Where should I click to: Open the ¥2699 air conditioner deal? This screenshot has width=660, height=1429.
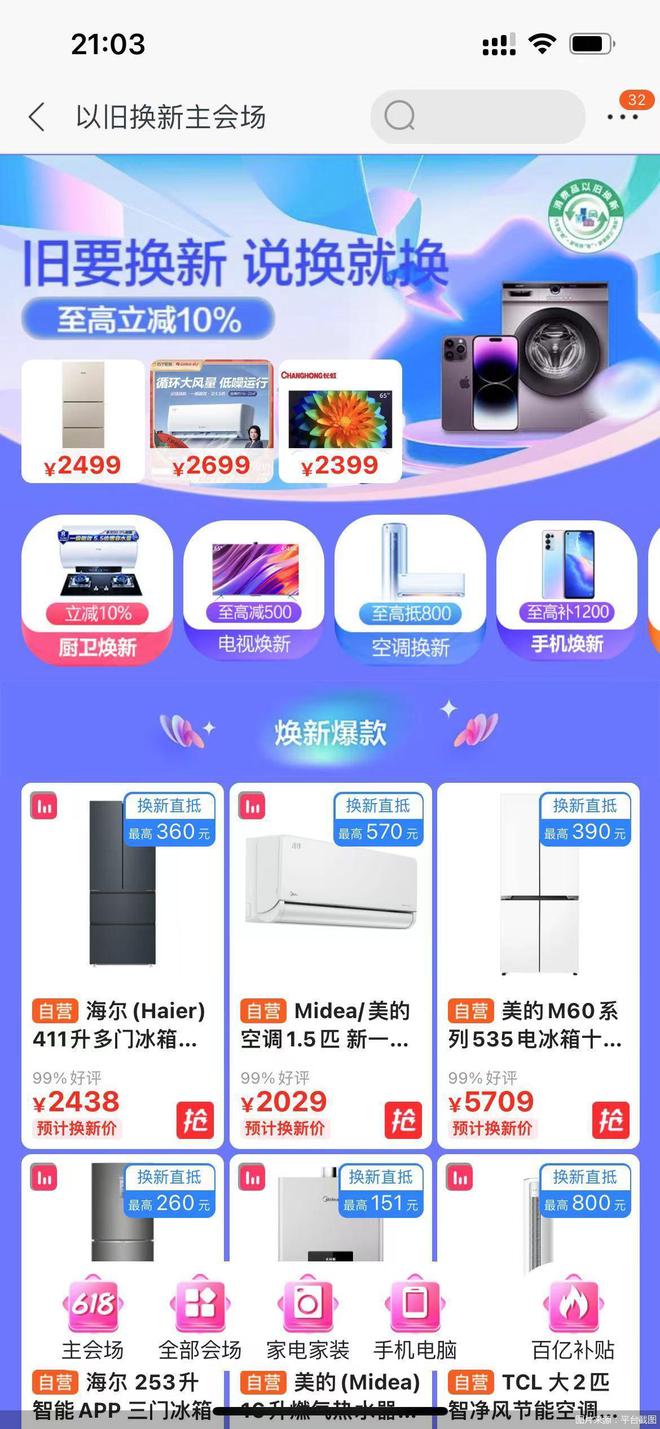point(211,421)
